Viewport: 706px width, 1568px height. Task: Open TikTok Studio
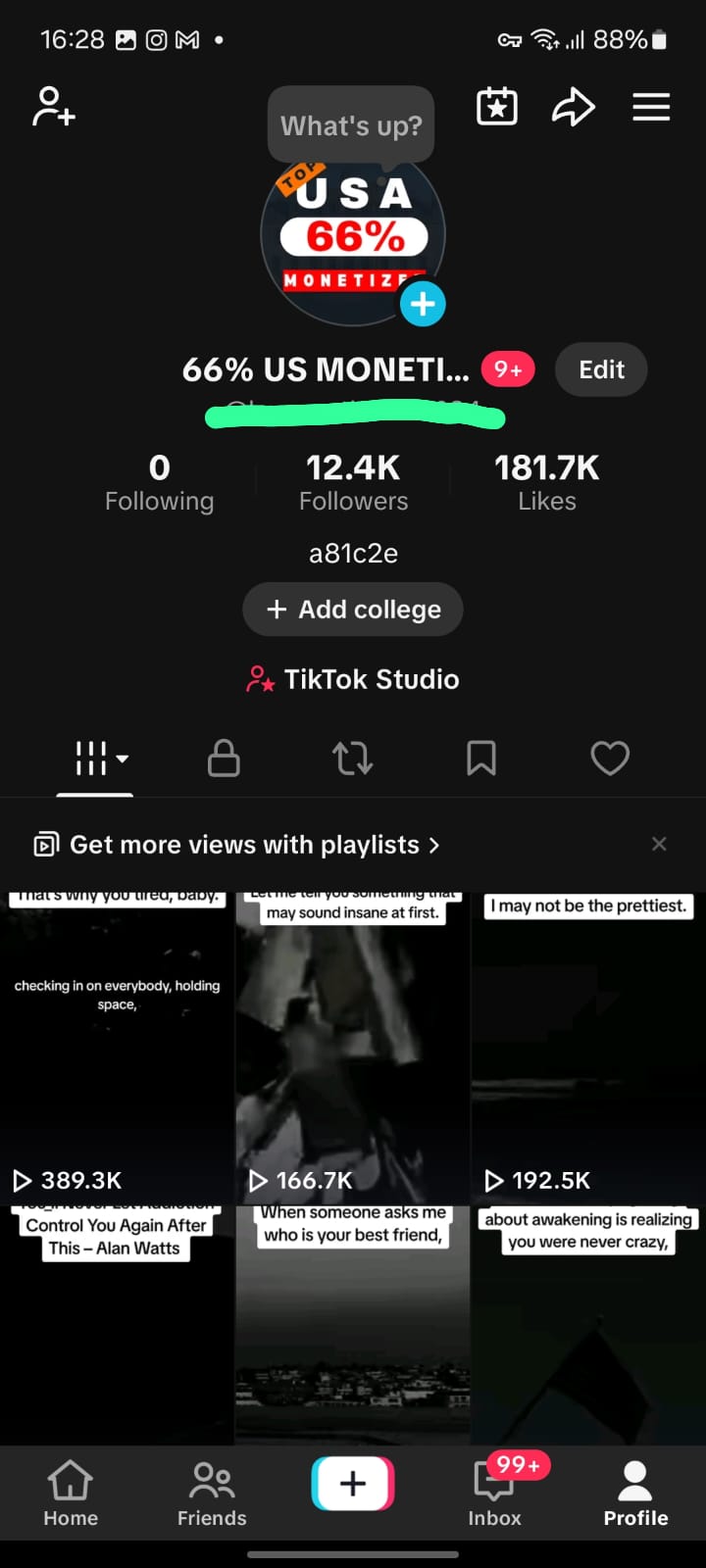[353, 679]
